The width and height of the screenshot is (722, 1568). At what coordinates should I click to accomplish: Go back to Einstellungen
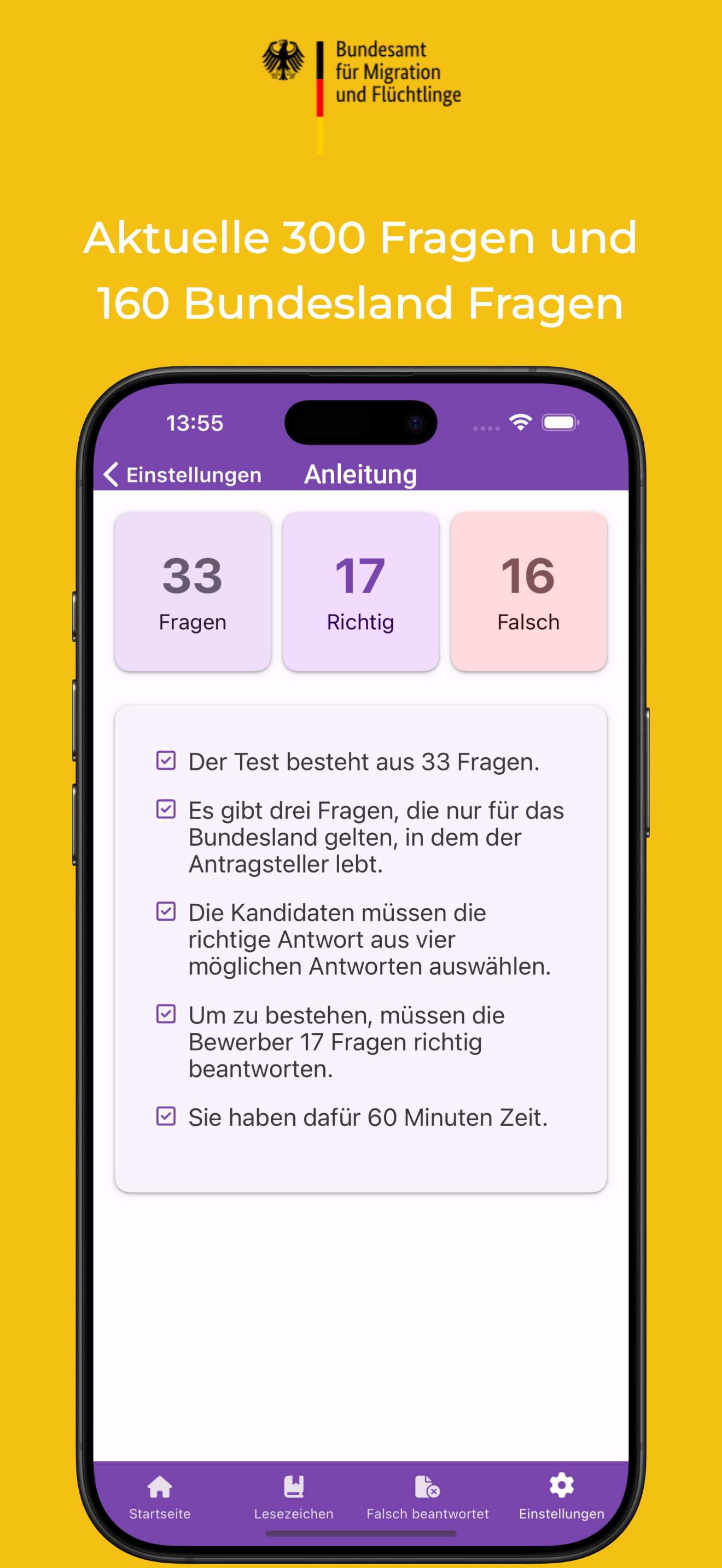(183, 473)
